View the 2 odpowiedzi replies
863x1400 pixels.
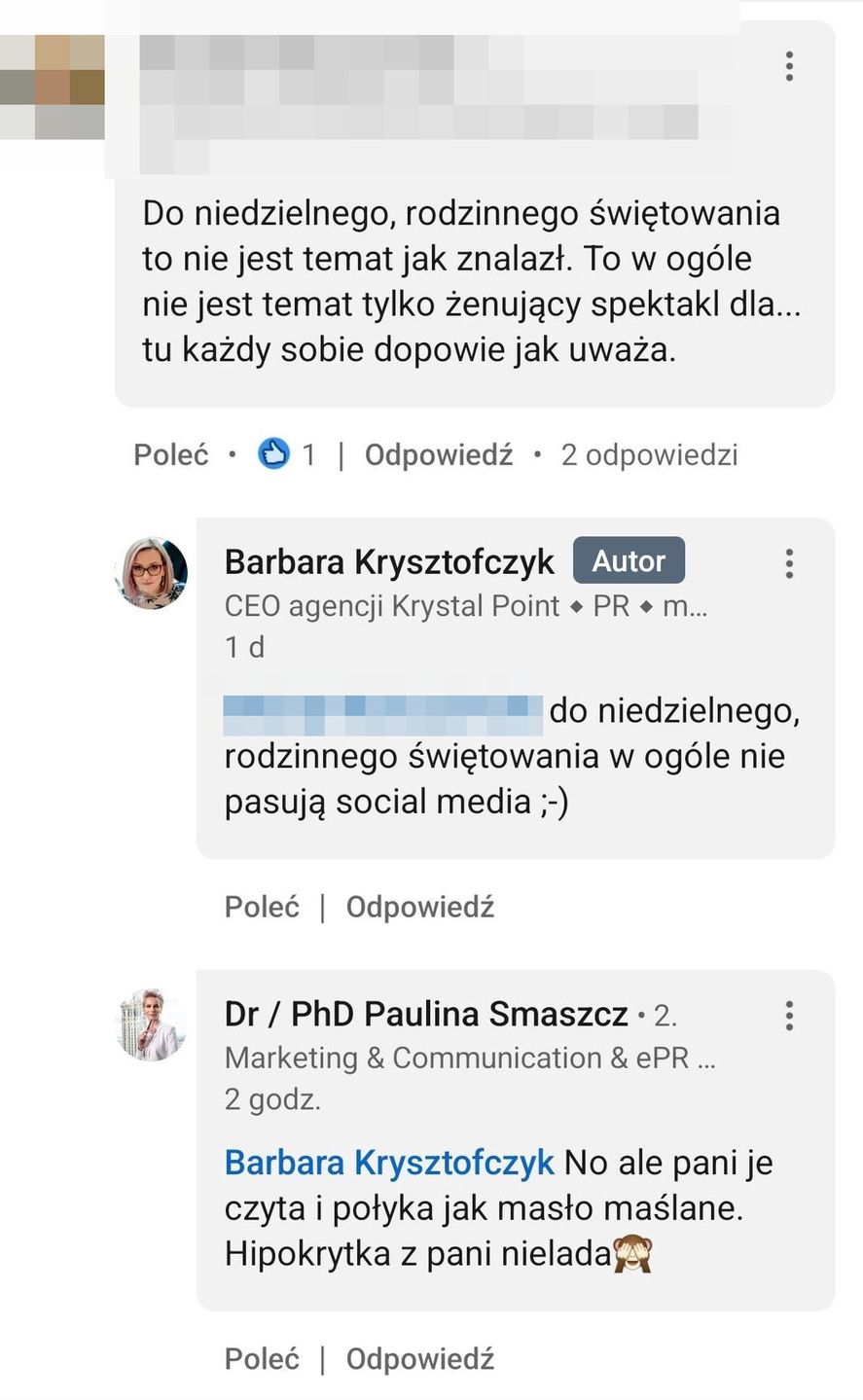tap(649, 454)
